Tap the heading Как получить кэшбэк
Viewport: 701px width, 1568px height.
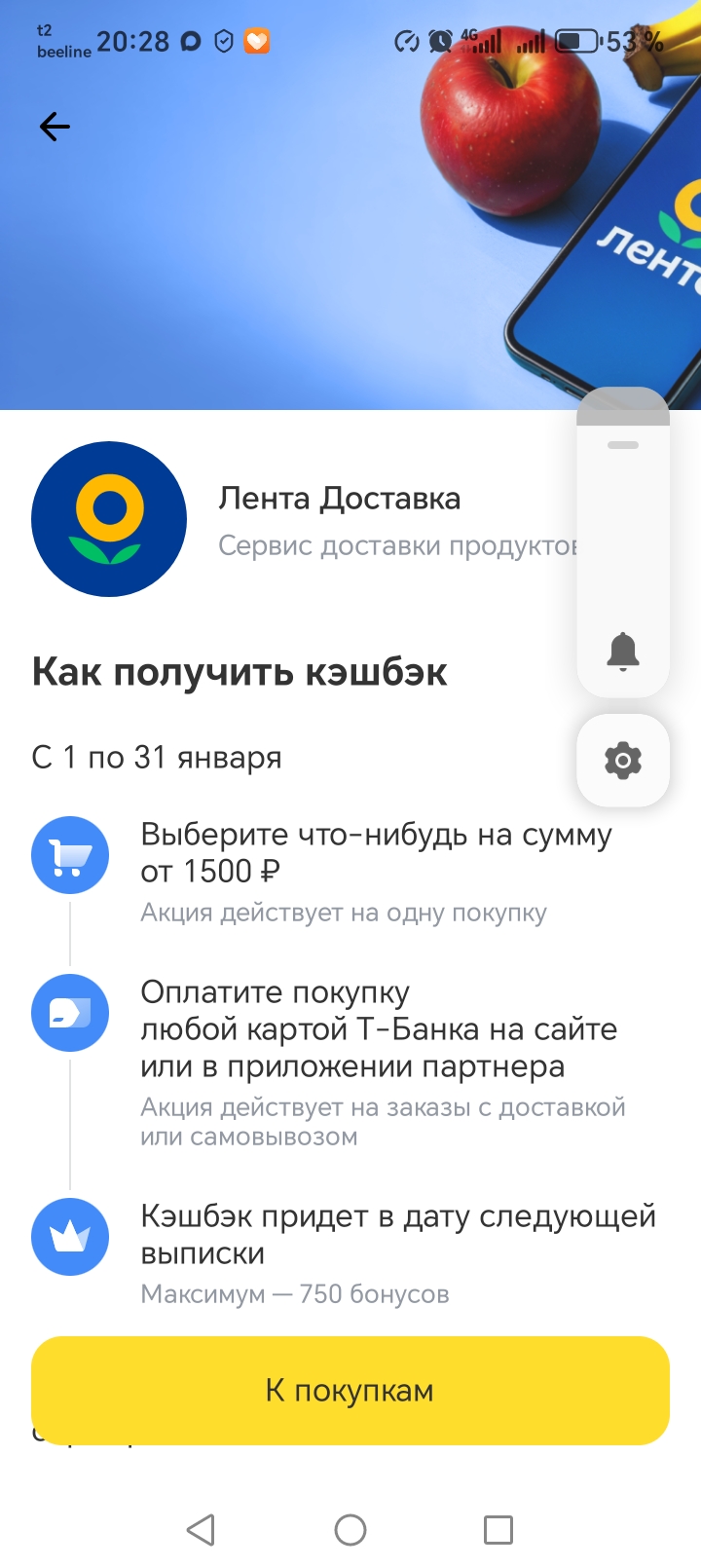click(240, 672)
